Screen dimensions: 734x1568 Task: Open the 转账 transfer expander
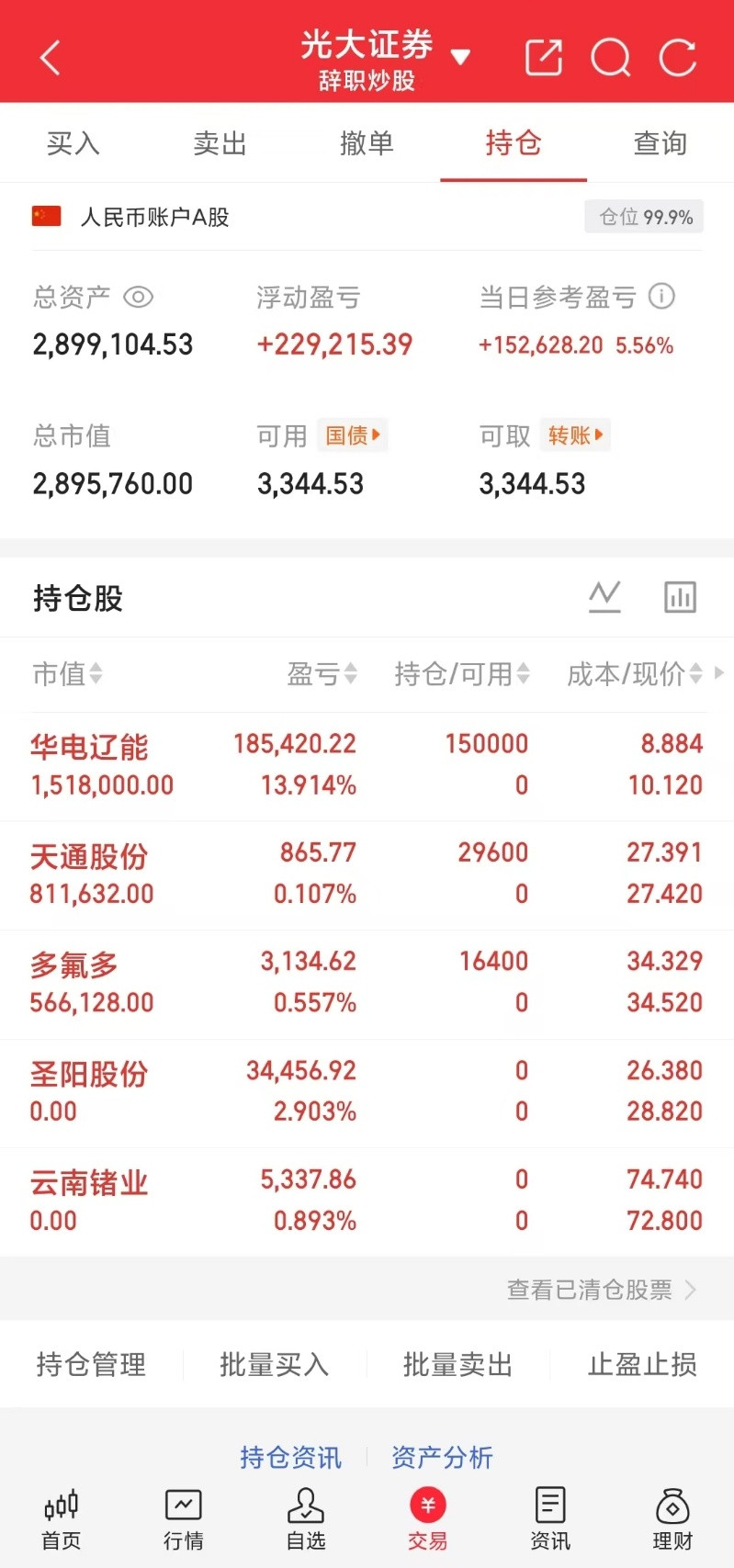click(575, 435)
